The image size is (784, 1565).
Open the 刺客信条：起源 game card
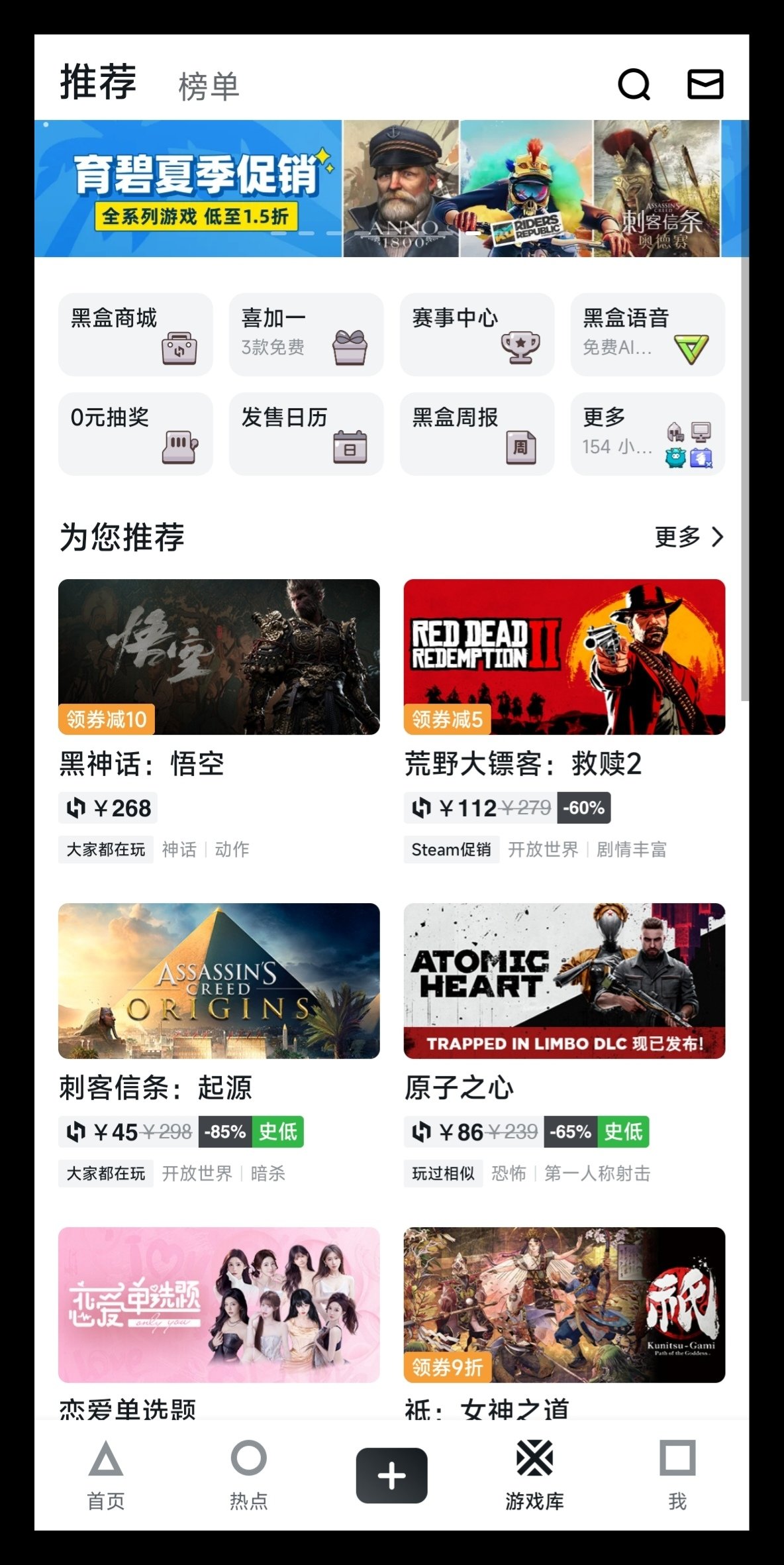pyautogui.click(x=219, y=981)
